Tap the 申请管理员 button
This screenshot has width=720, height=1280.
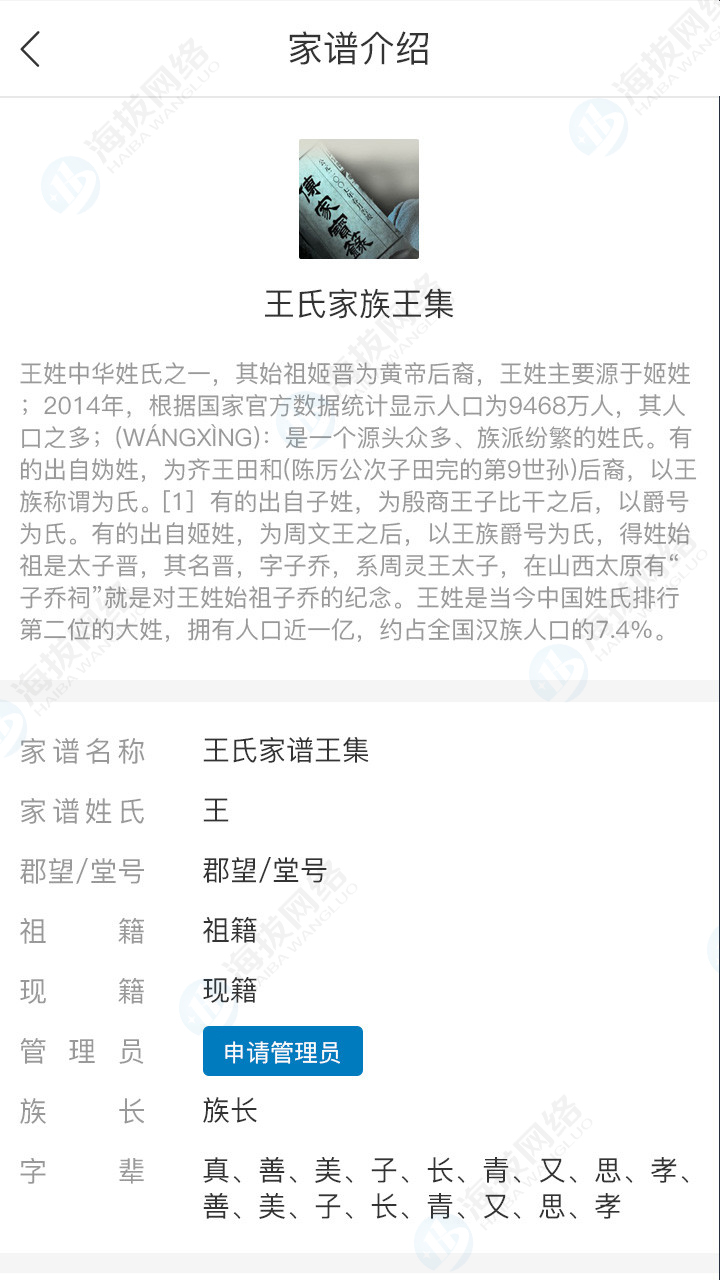282,1051
